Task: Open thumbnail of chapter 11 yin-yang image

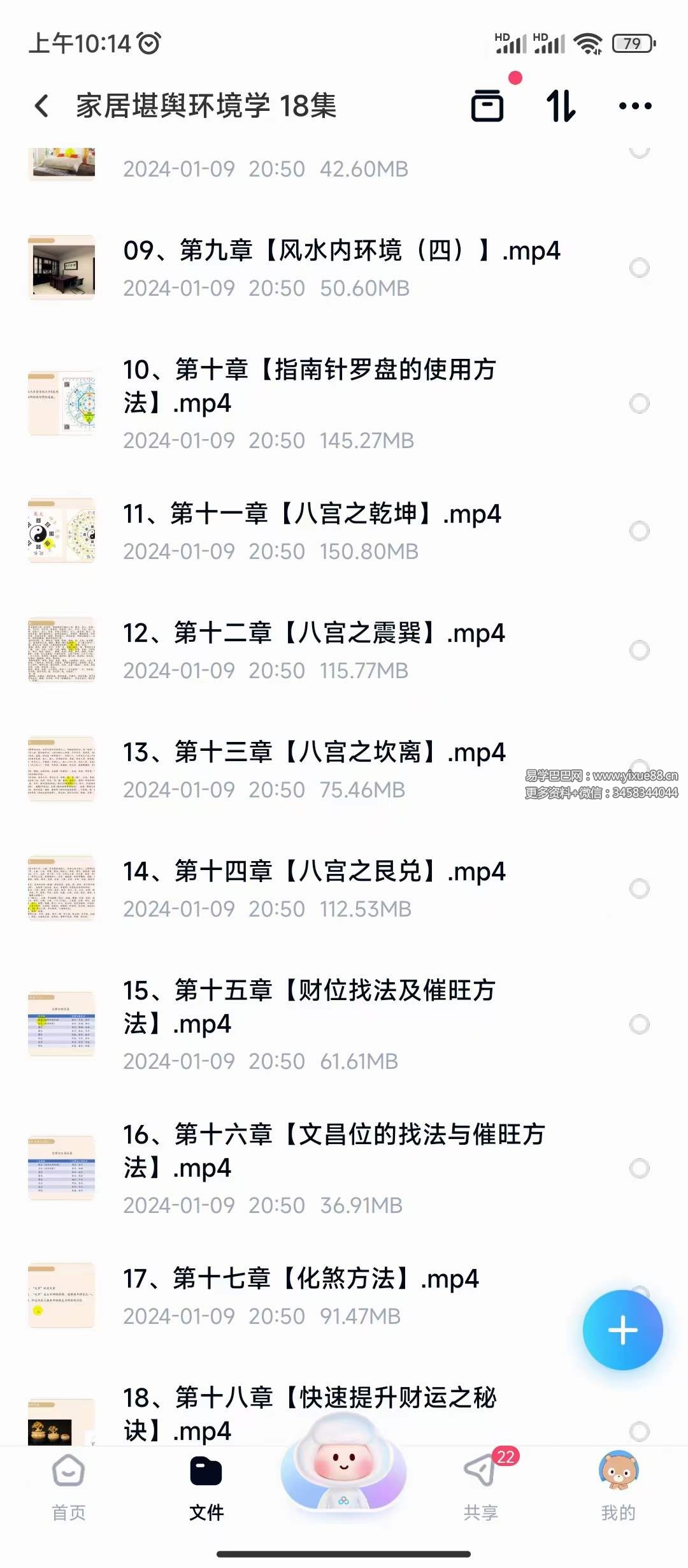Action: pyautogui.click(x=62, y=531)
